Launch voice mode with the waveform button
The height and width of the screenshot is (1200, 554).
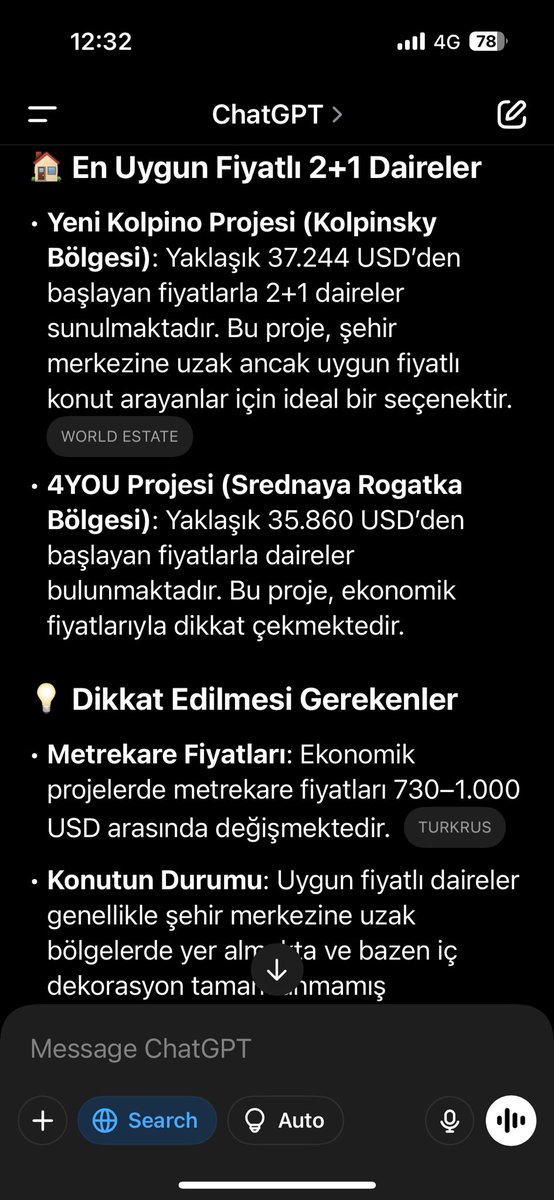[x=511, y=1120]
